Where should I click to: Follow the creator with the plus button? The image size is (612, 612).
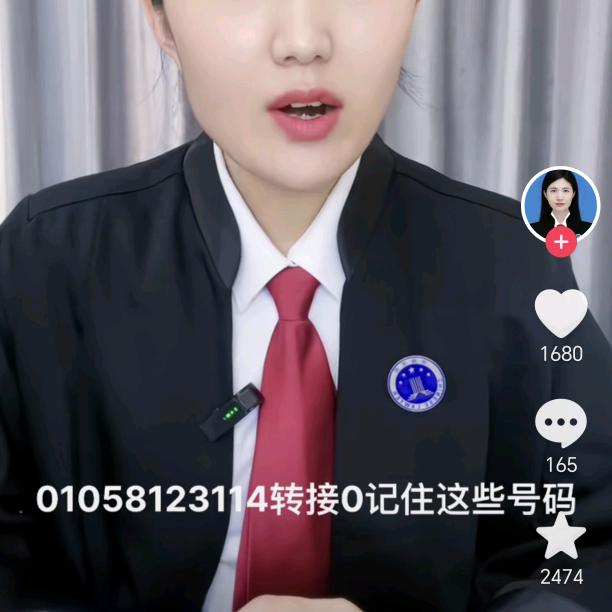[561, 243]
